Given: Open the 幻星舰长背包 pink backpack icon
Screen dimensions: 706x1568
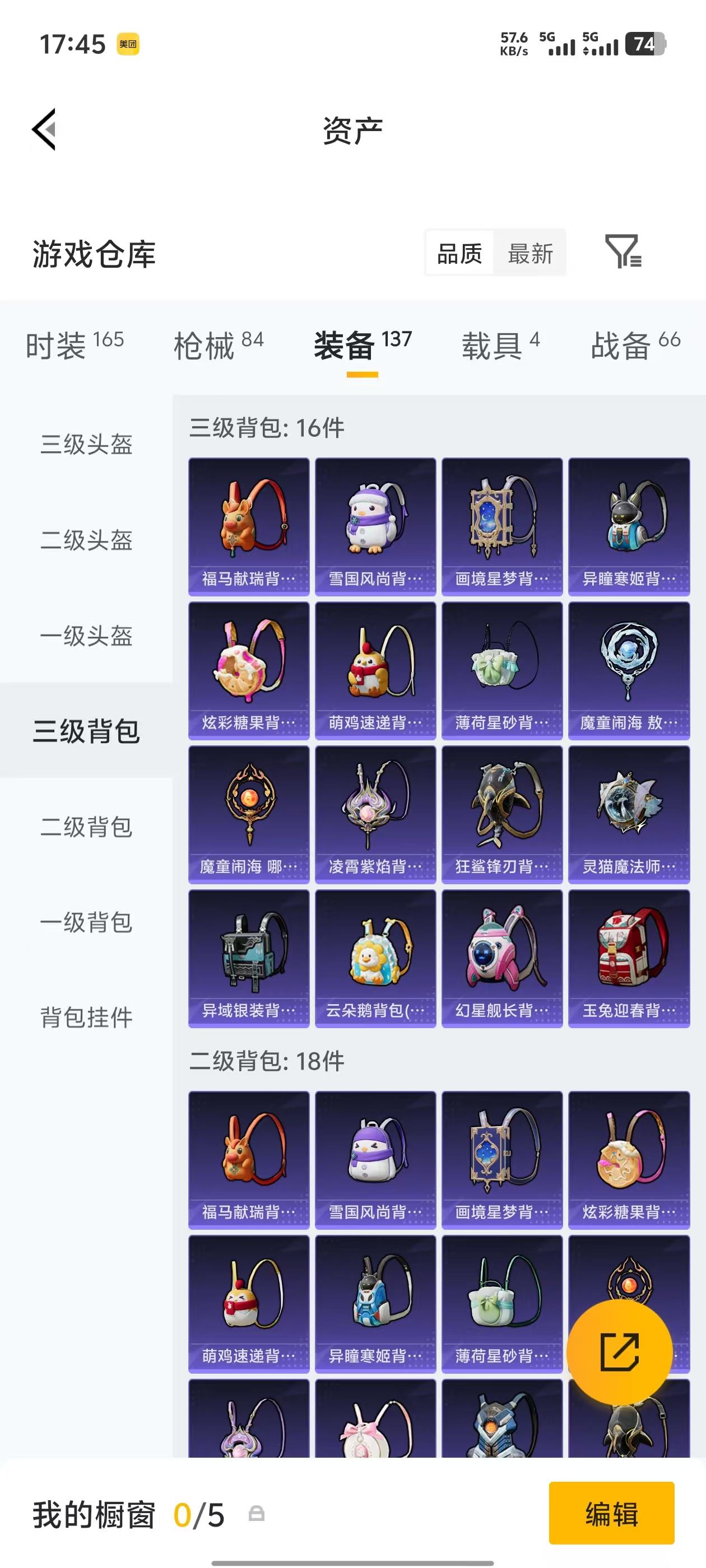Looking at the screenshot, I should click(x=502, y=956).
